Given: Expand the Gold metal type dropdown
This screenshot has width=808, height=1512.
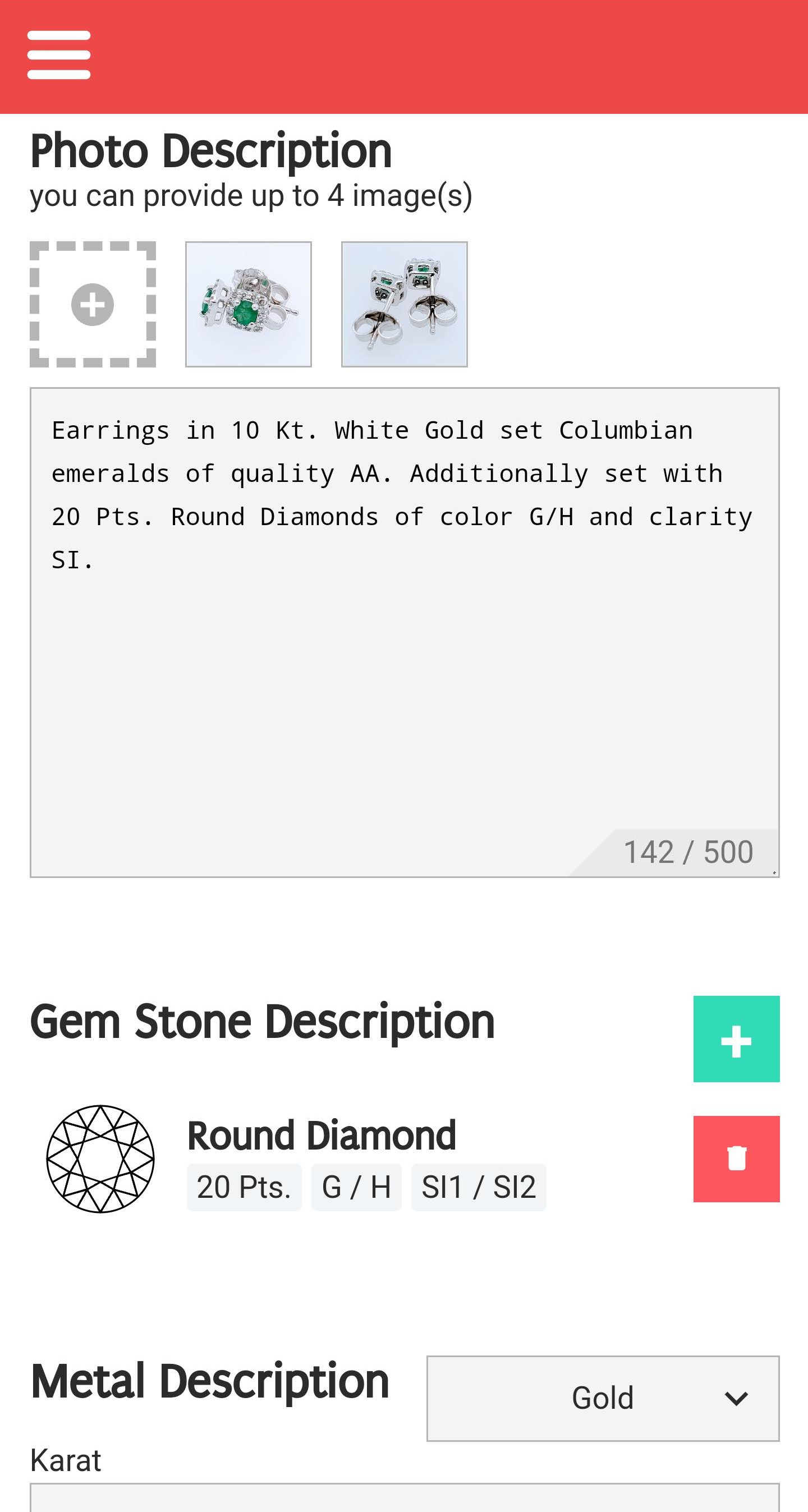Looking at the screenshot, I should coord(603,1398).
